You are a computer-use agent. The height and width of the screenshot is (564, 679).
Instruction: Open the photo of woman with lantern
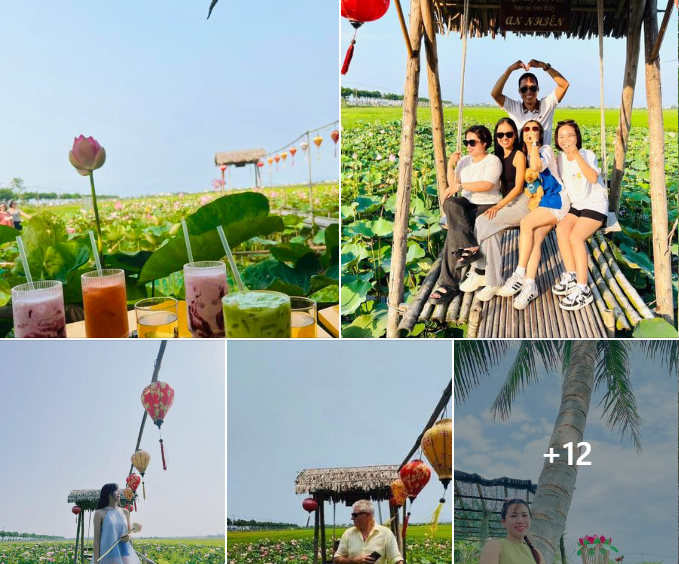(112, 452)
